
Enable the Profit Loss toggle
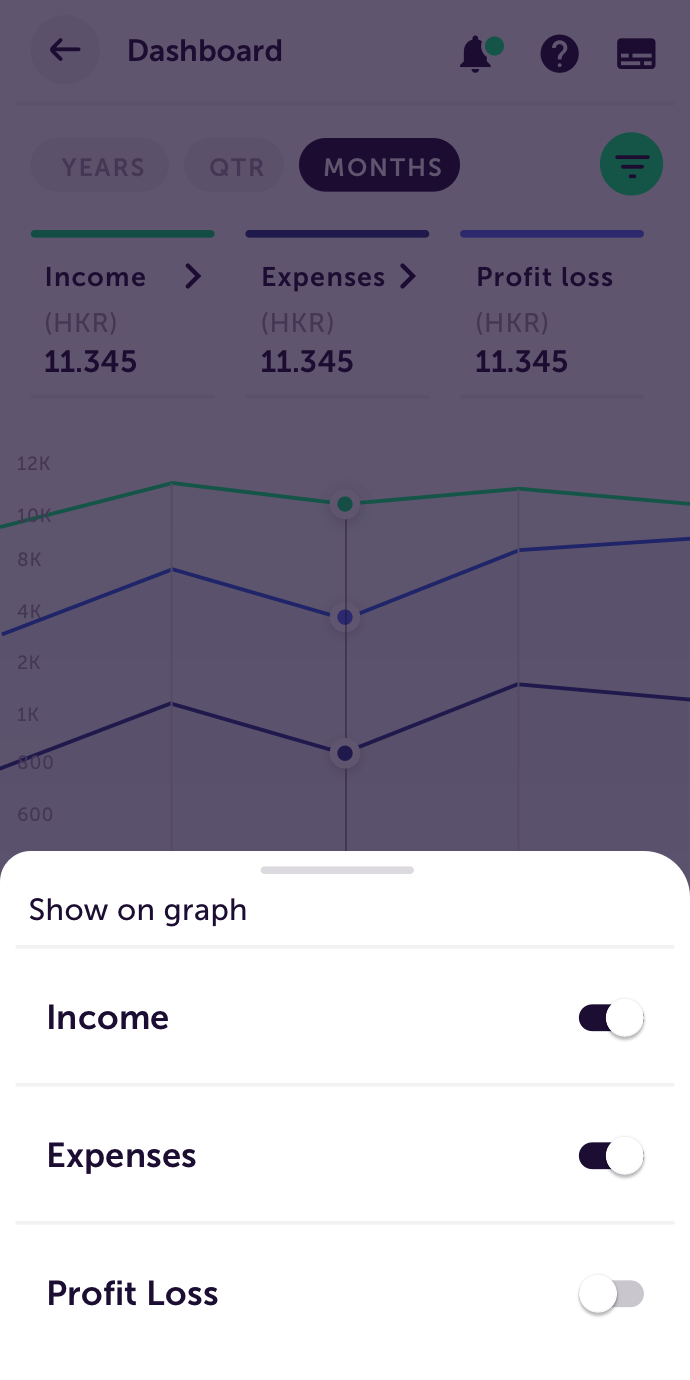(611, 1295)
